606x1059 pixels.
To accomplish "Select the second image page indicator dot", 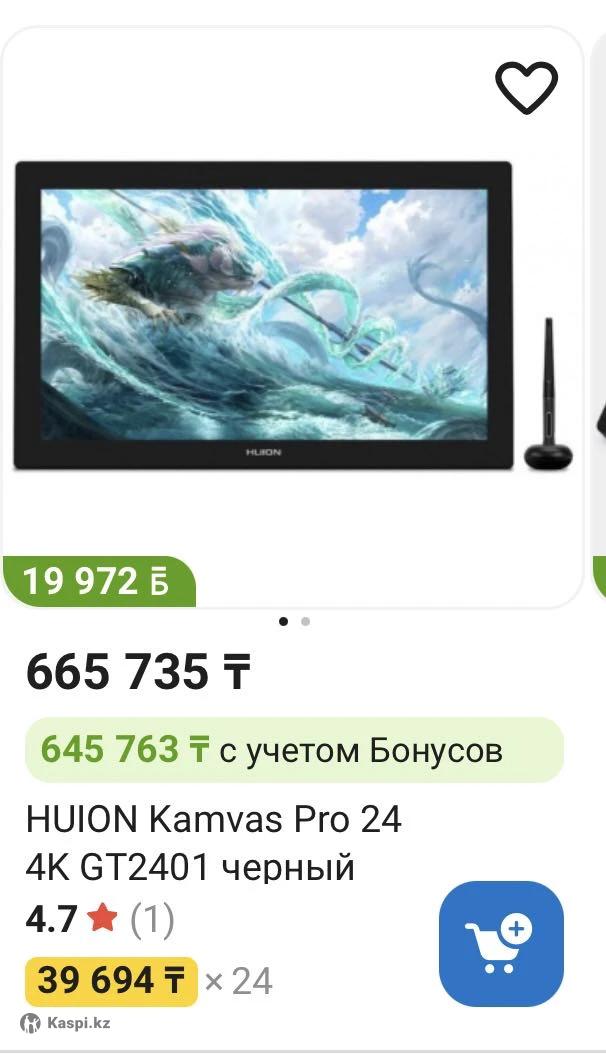I will click(305, 621).
